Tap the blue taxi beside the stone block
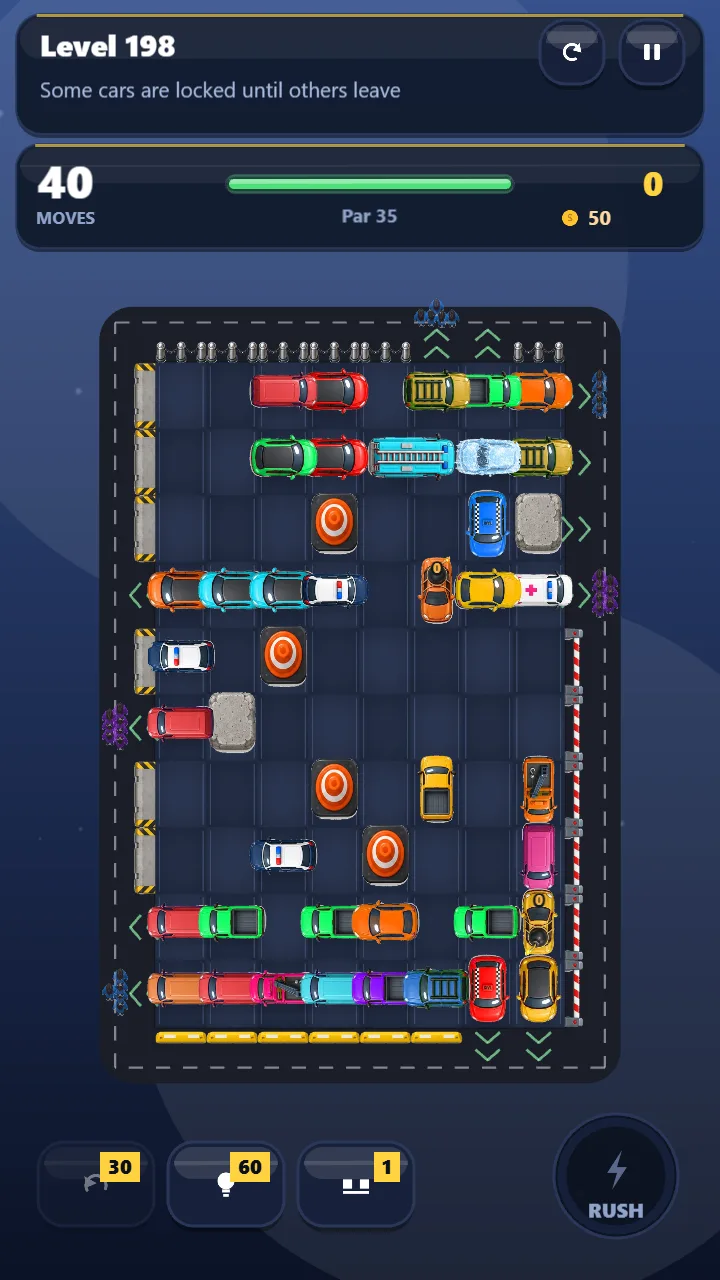 click(x=487, y=523)
